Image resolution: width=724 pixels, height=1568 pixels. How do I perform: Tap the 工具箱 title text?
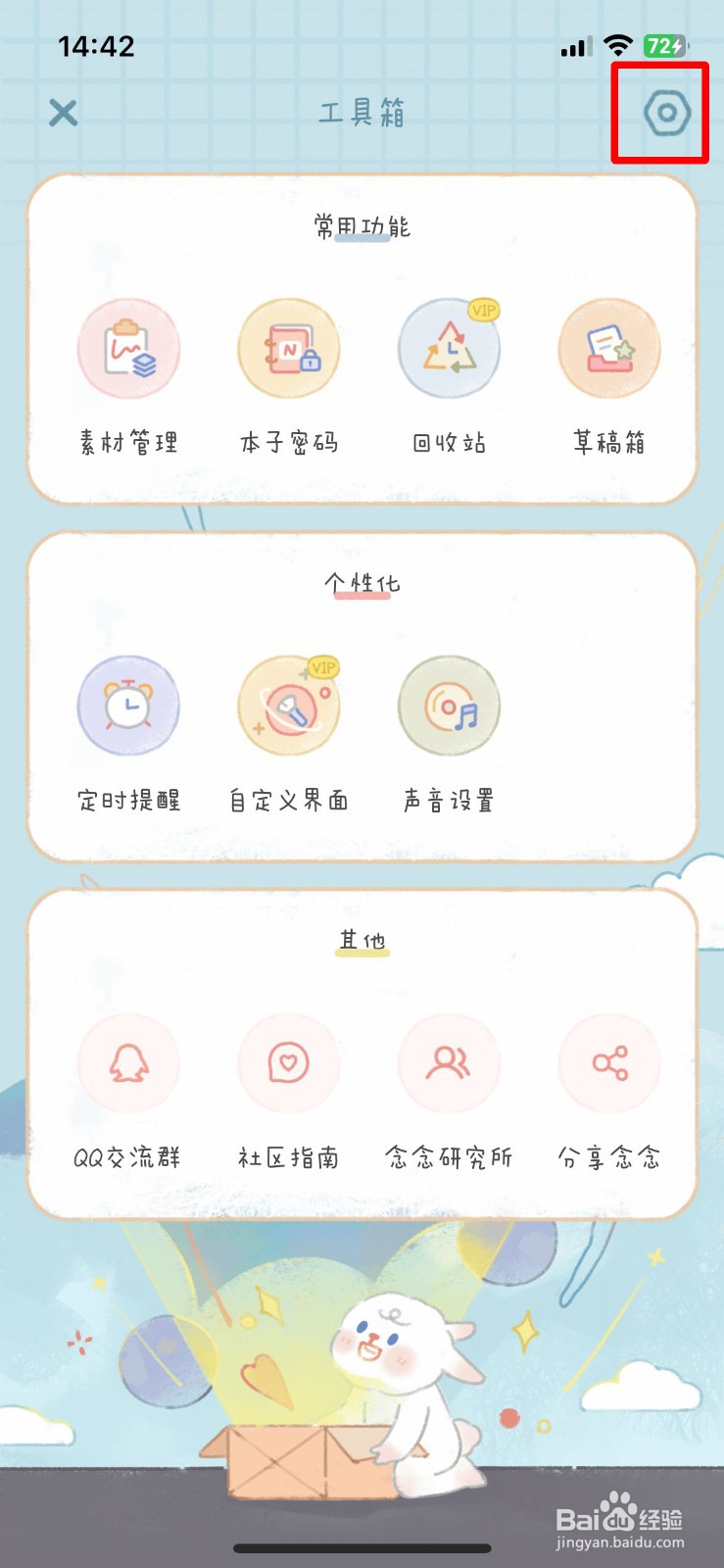coord(362,115)
